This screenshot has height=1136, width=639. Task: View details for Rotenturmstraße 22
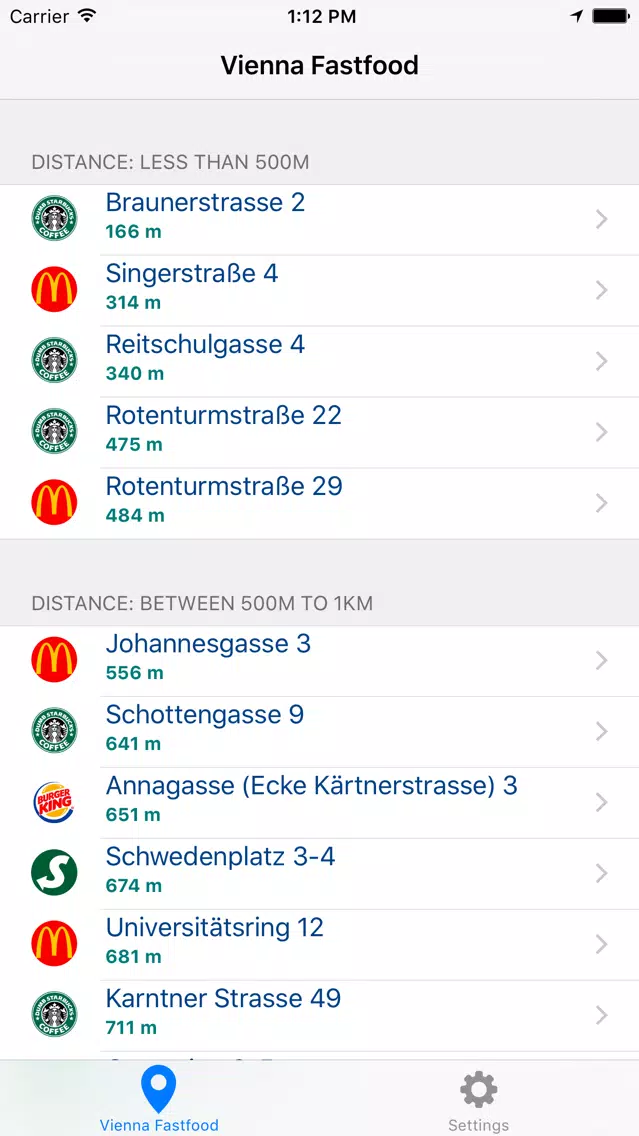point(320,433)
